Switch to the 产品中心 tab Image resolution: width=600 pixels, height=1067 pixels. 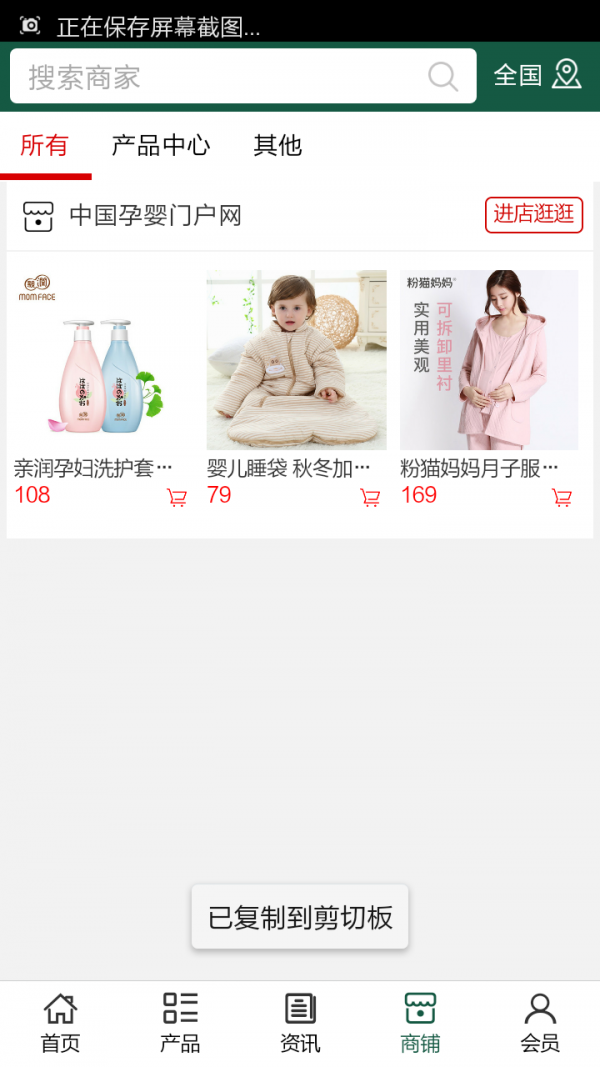160,146
